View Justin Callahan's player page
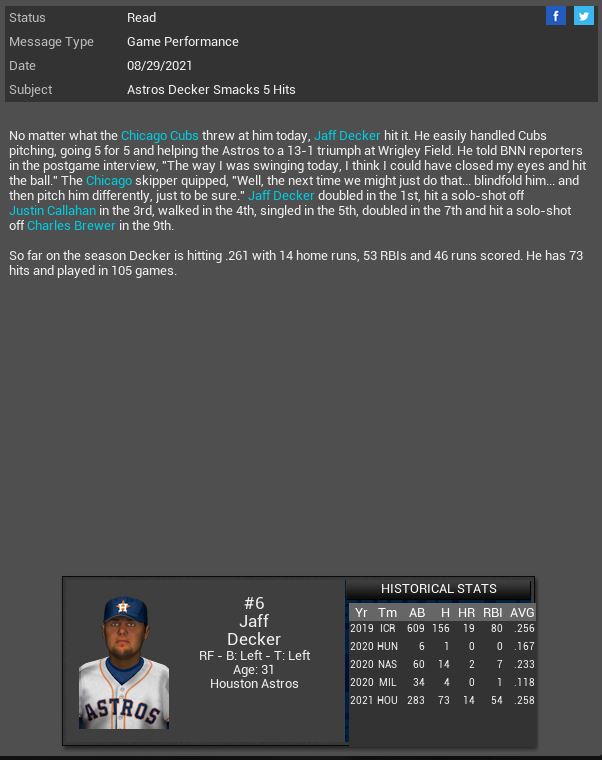The image size is (602, 760). click(53, 210)
